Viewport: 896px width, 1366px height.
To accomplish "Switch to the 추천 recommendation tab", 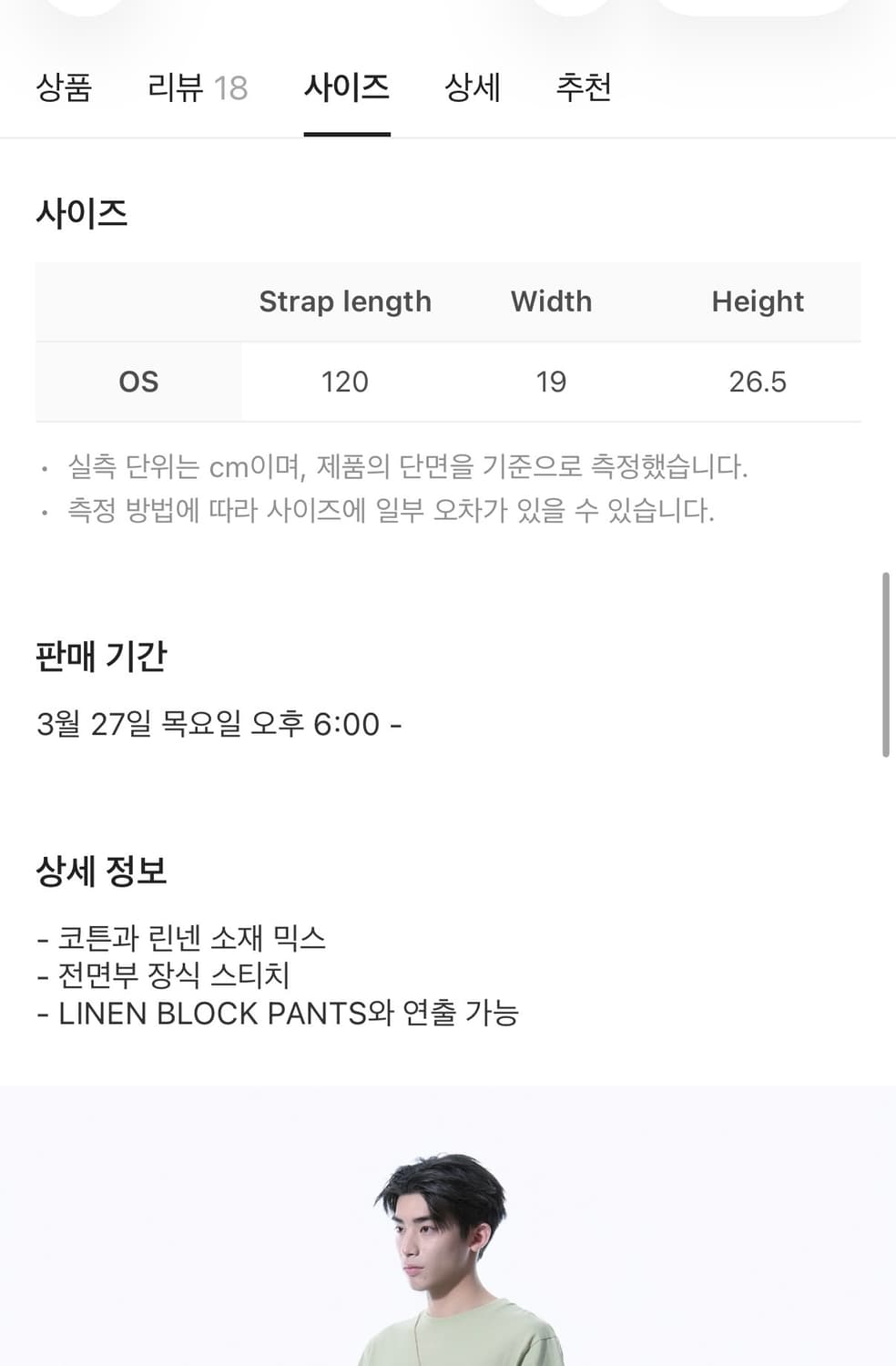I will point(584,87).
